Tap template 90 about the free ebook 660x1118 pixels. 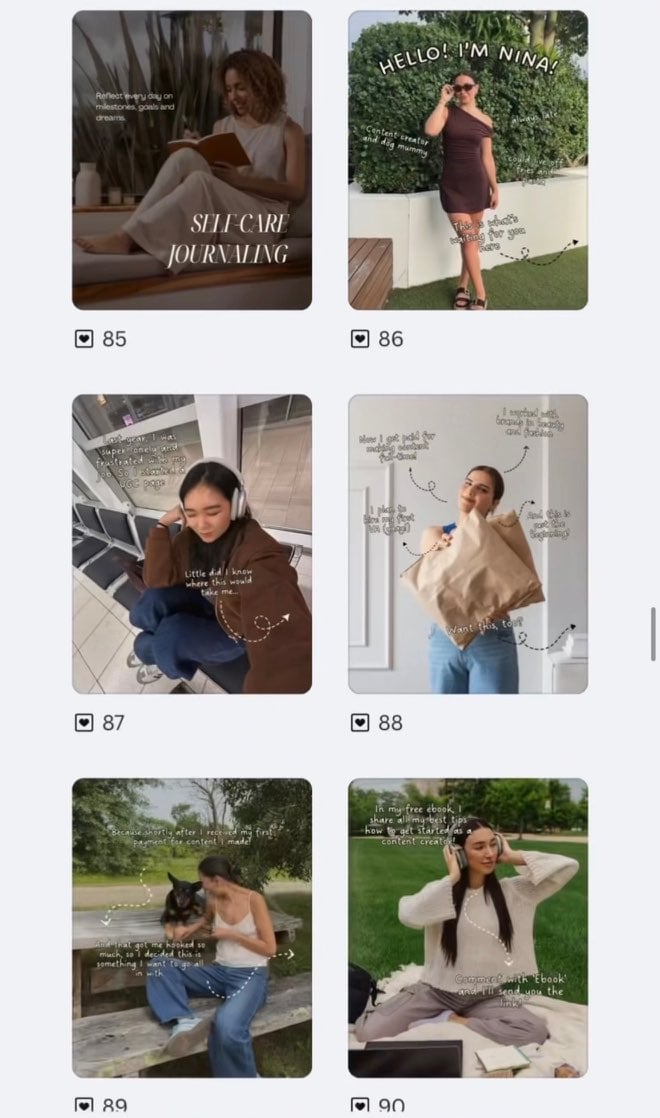point(468,928)
